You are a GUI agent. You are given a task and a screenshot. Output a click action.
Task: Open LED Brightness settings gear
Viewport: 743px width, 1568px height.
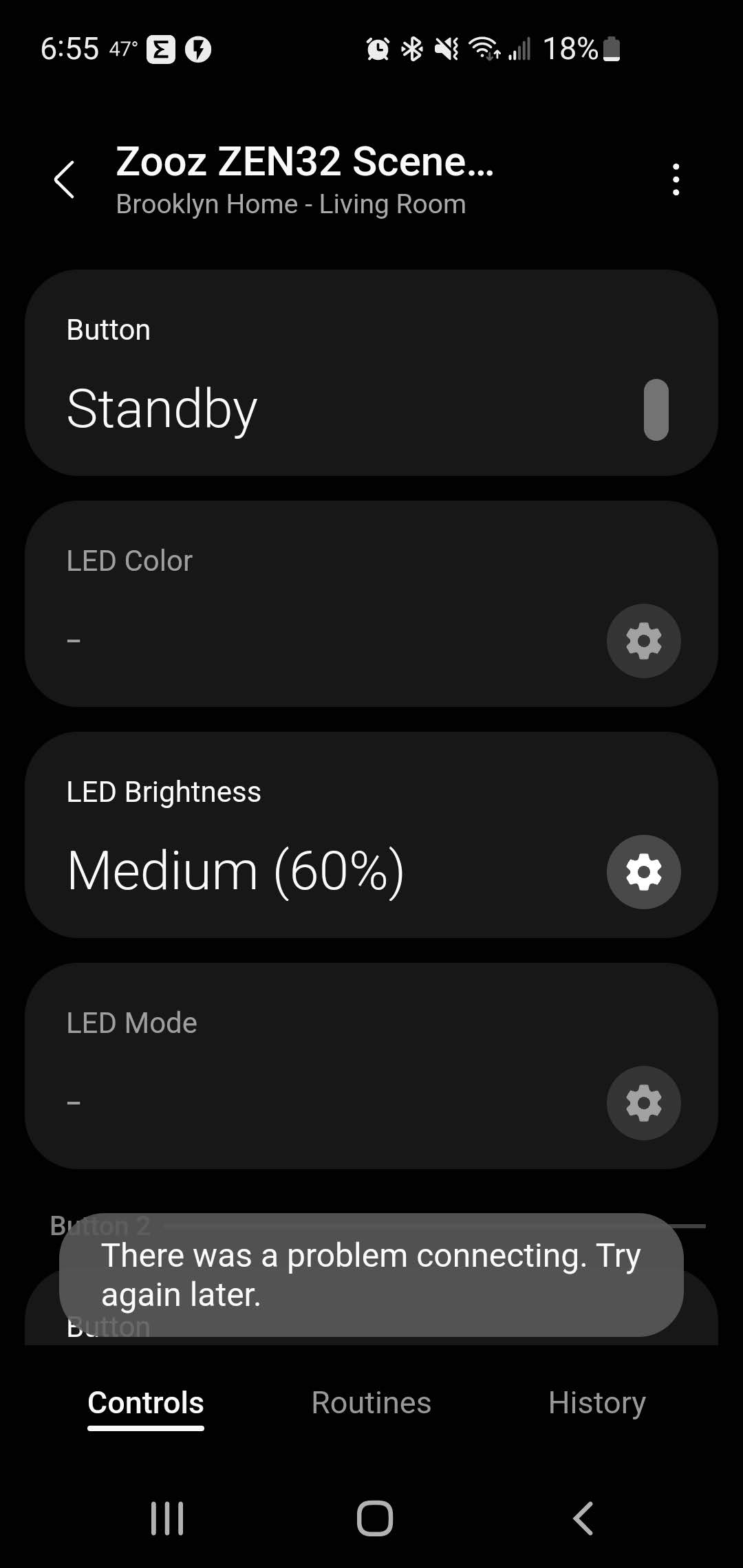point(643,872)
